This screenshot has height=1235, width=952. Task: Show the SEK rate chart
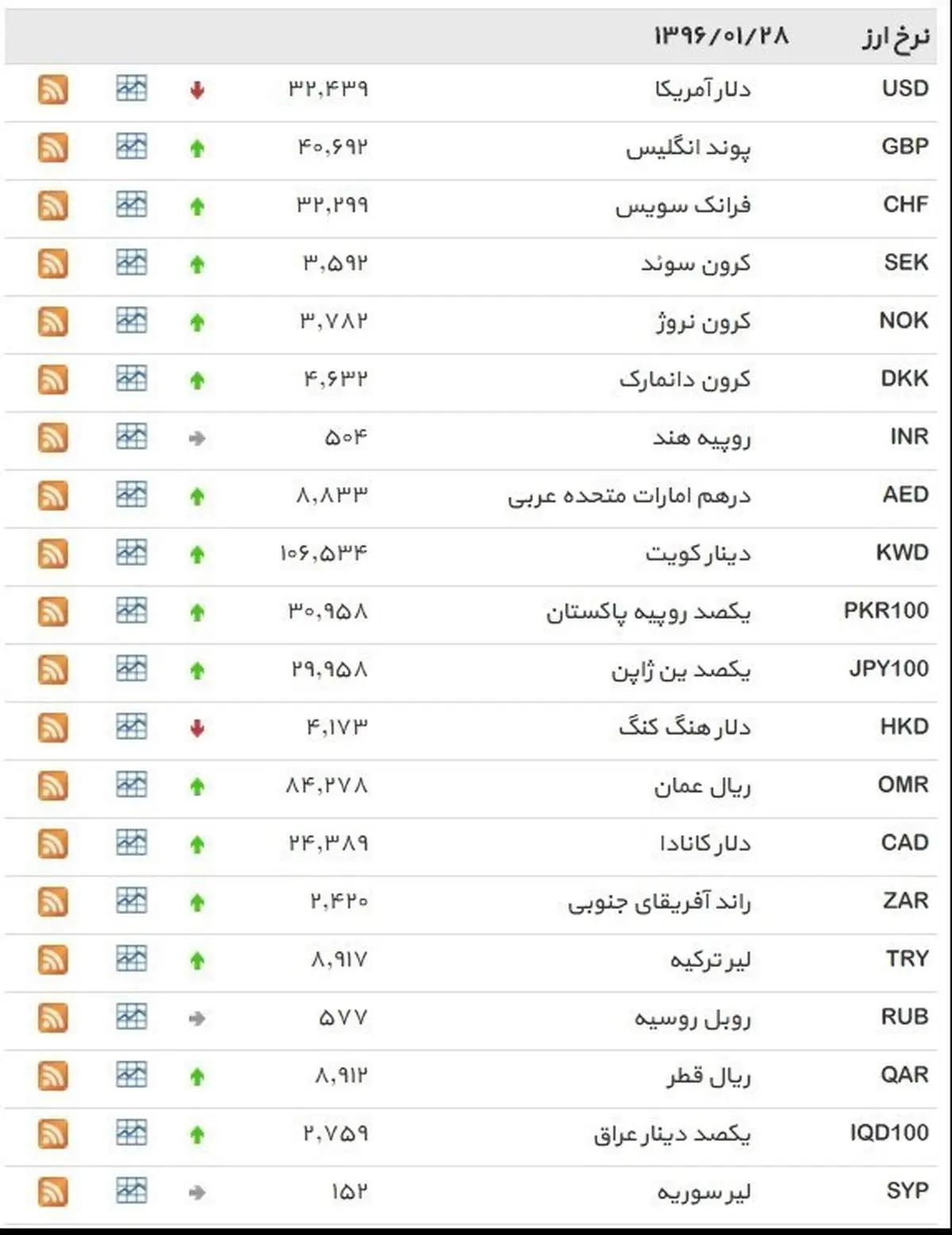[x=132, y=263]
